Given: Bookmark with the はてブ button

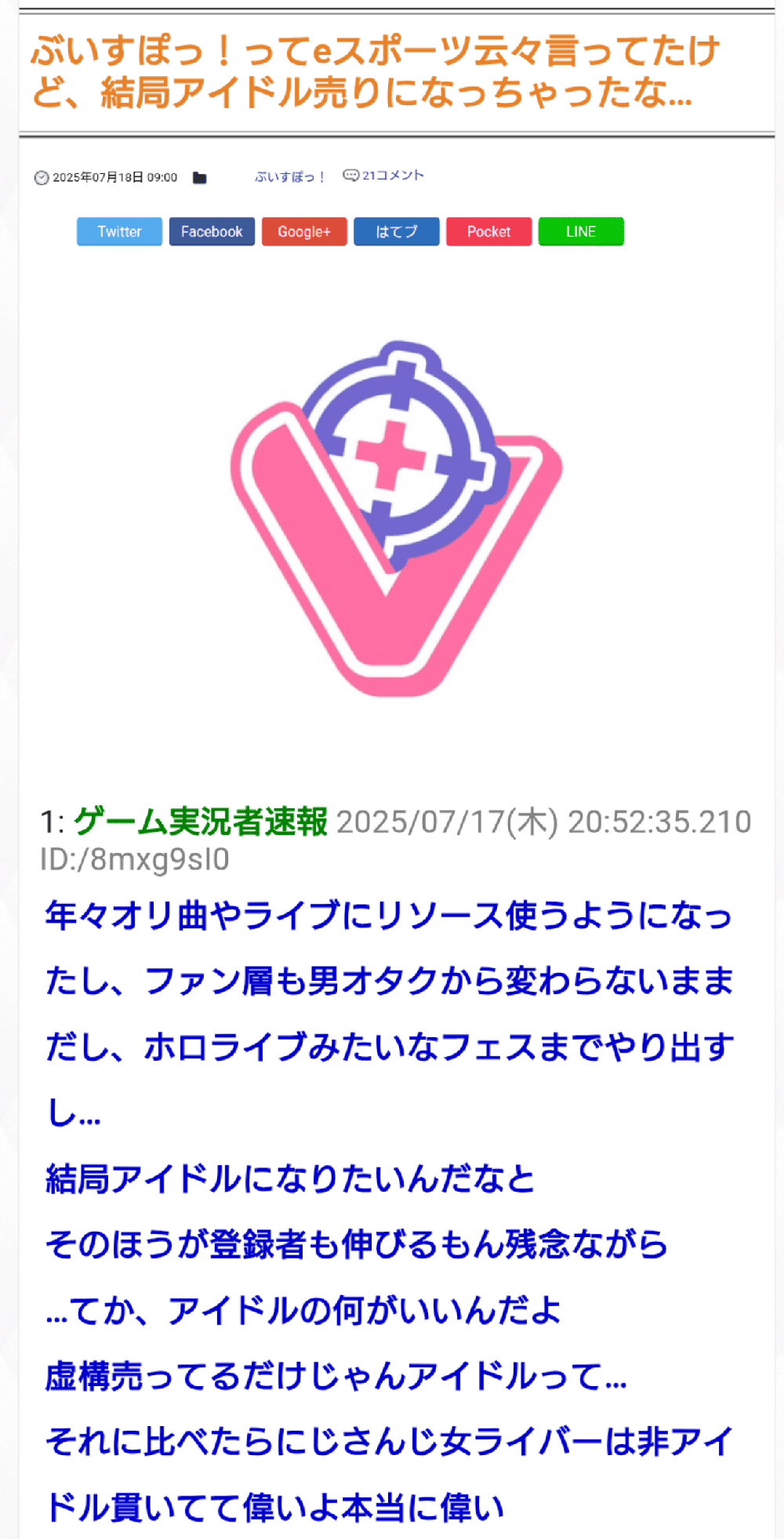Looking at the screenshot, I should (x=397, y=231).
